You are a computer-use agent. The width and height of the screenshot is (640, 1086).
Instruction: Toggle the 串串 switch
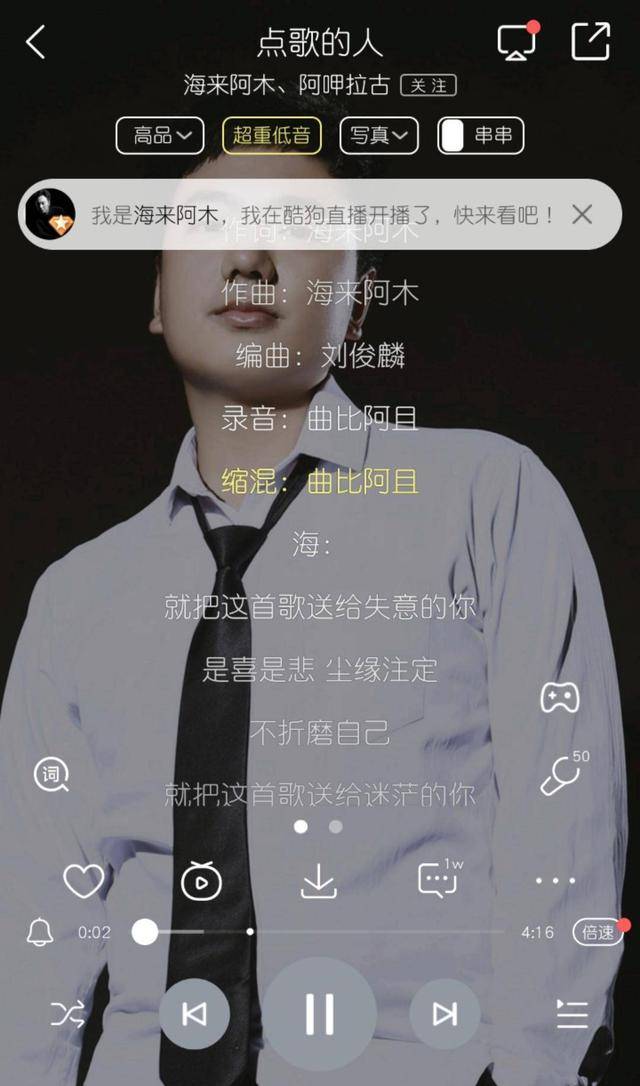coord(480,136)
